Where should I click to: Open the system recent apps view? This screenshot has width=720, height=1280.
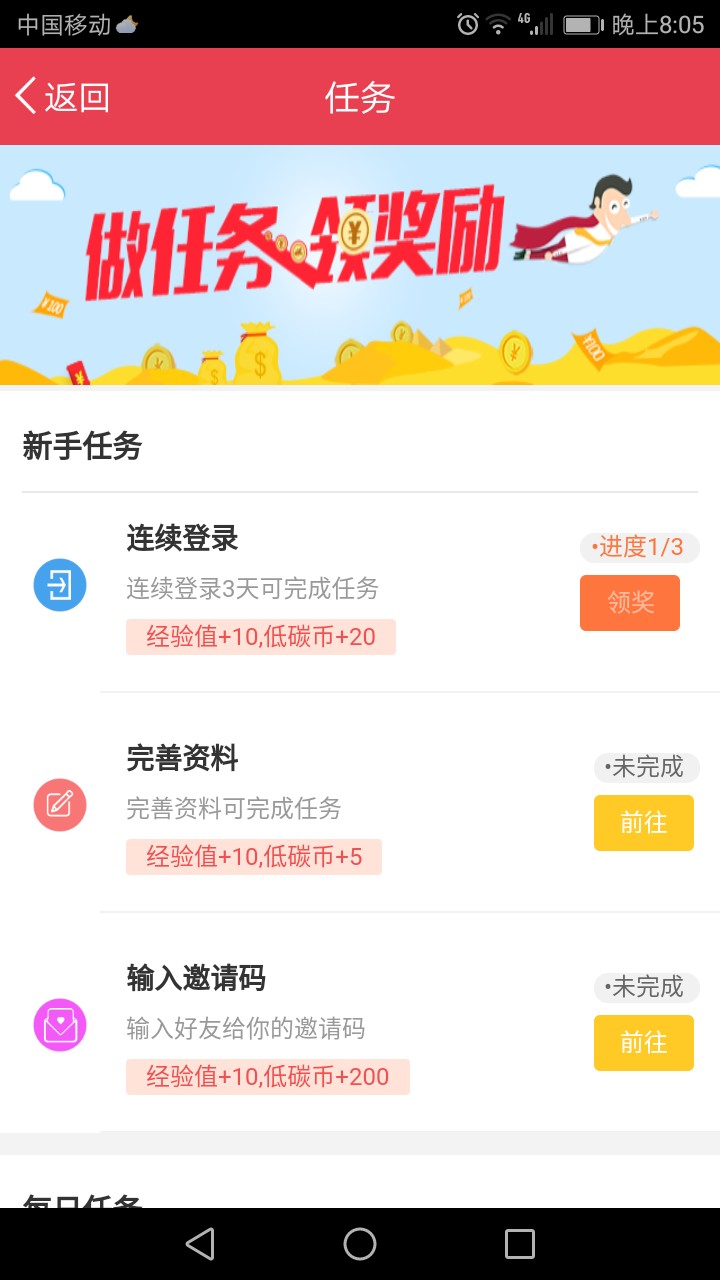pyautogui.click(x=520, y=1244)
